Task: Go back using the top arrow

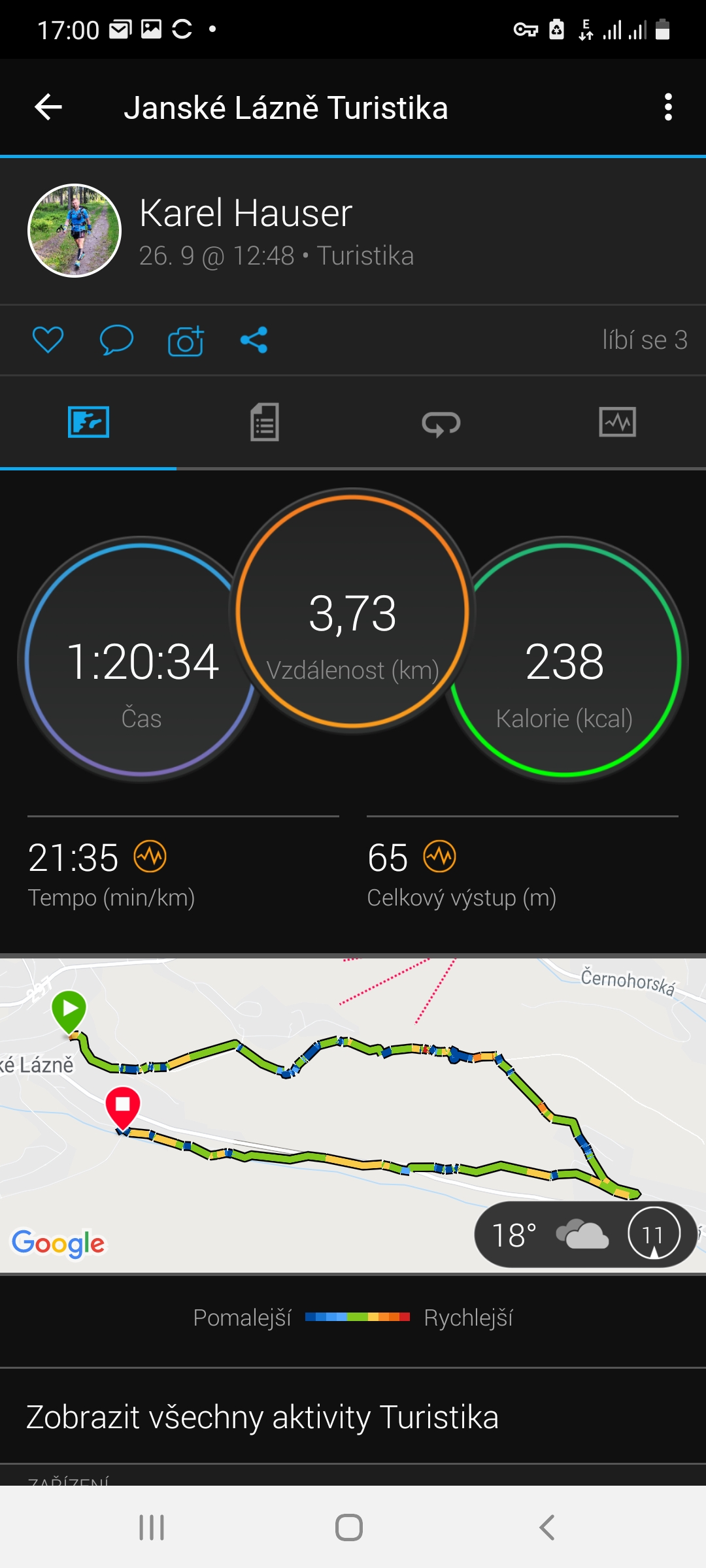Action: tap(48, 107)
